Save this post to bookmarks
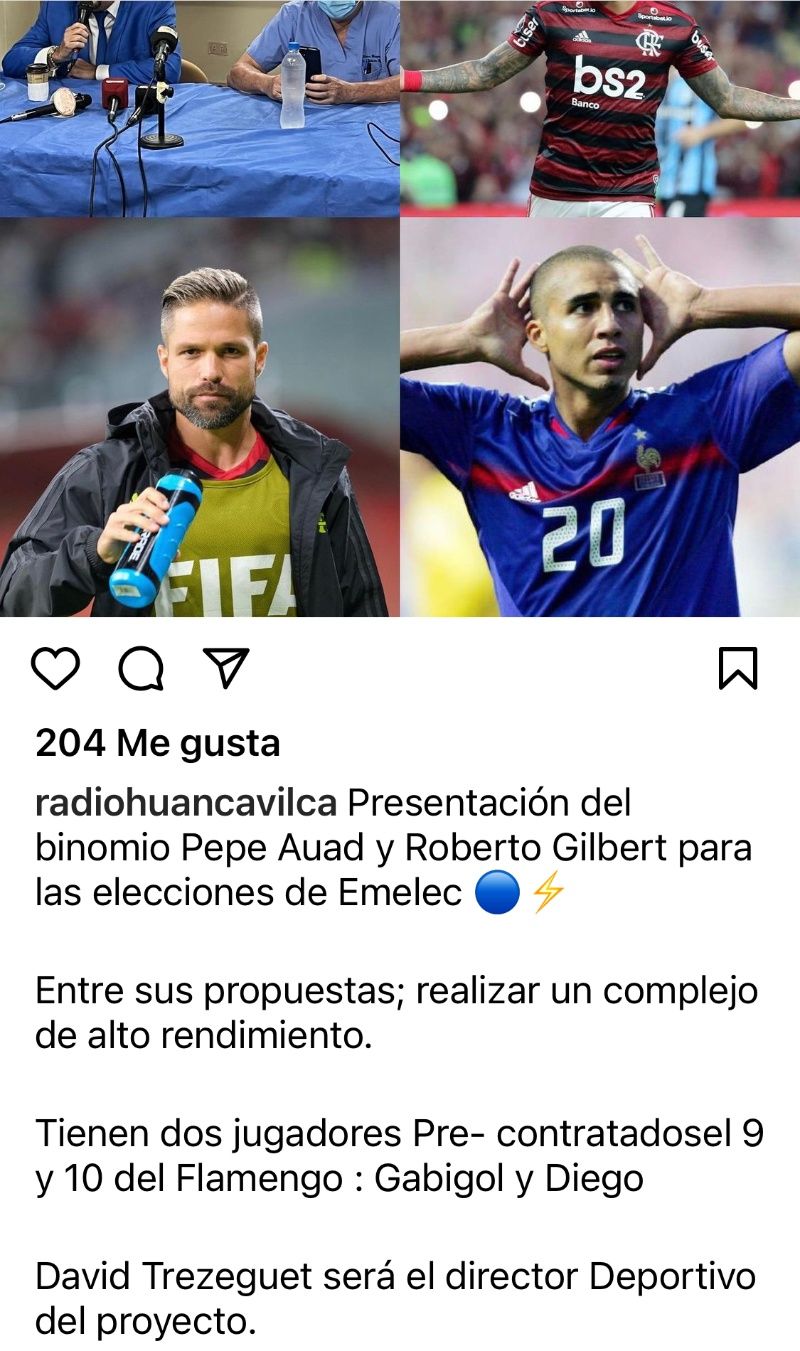This screenshot has height=1351, width=800. (x=738, y=668)
